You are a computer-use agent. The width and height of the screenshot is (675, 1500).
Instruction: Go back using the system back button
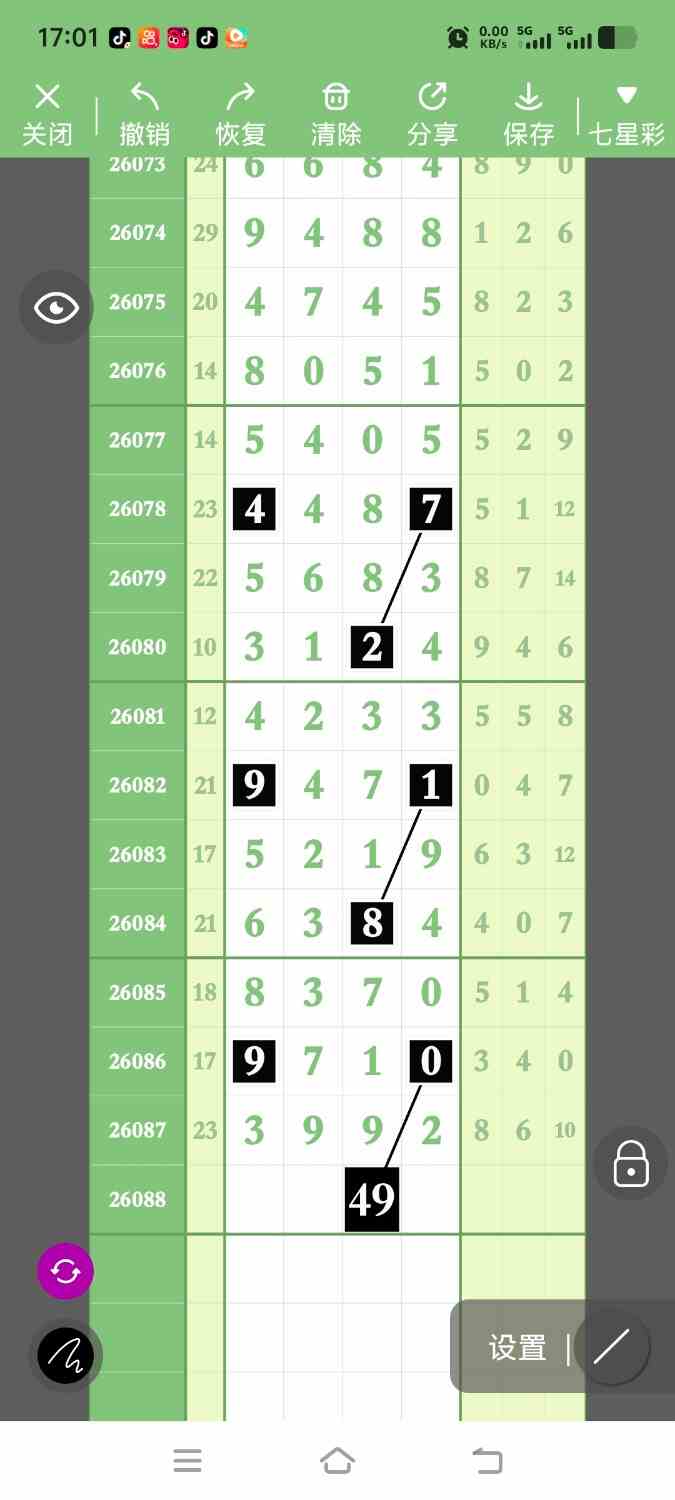coord(487,1461)
